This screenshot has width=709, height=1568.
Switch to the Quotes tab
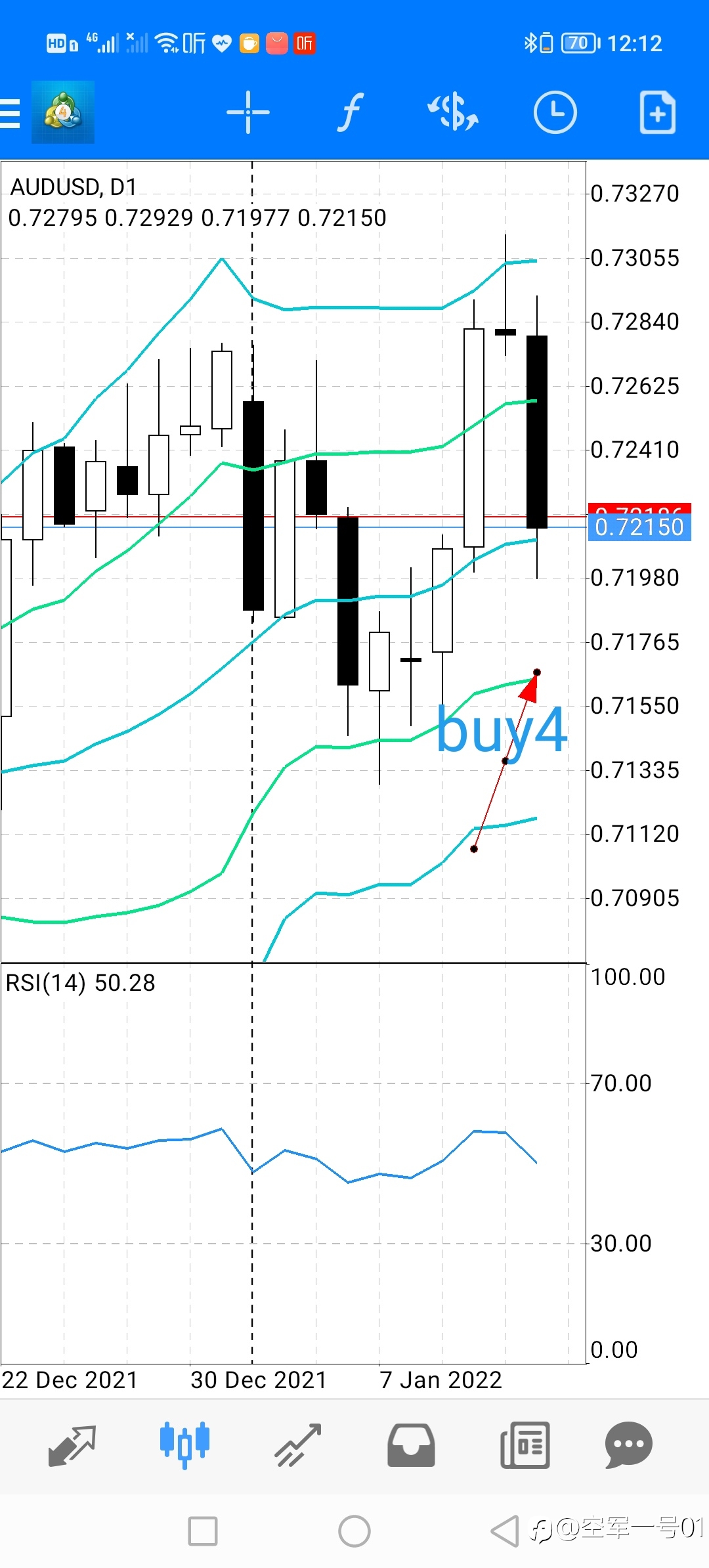pyautogui.click(x=72, y=1446)
